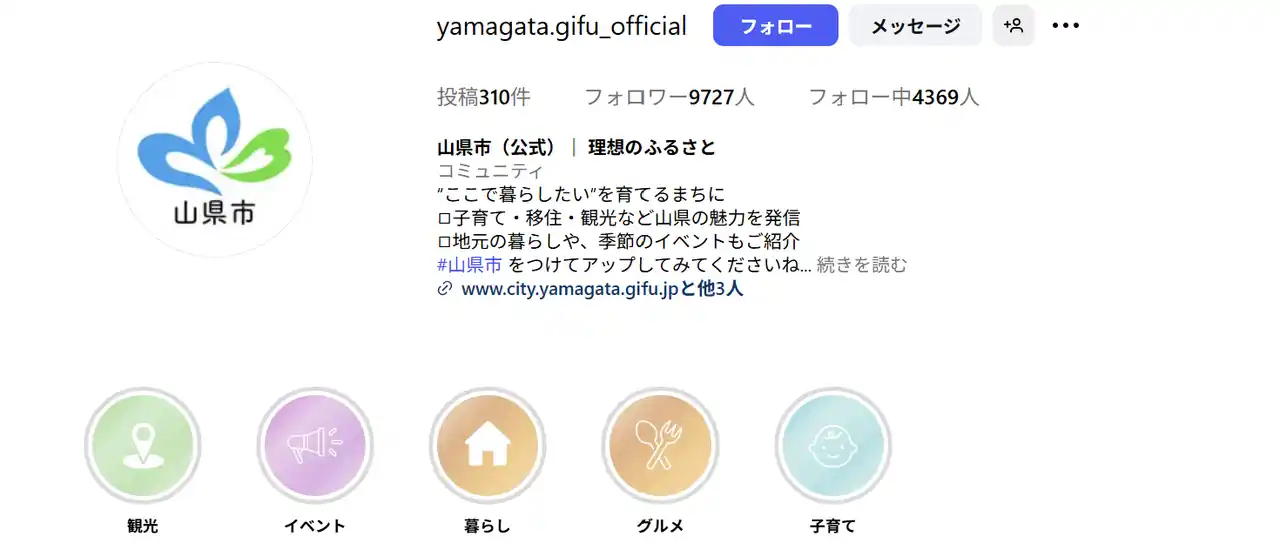
Task: Open the three-dot overflow menu
Action: pyautogui.click(x=1066, y=26)
